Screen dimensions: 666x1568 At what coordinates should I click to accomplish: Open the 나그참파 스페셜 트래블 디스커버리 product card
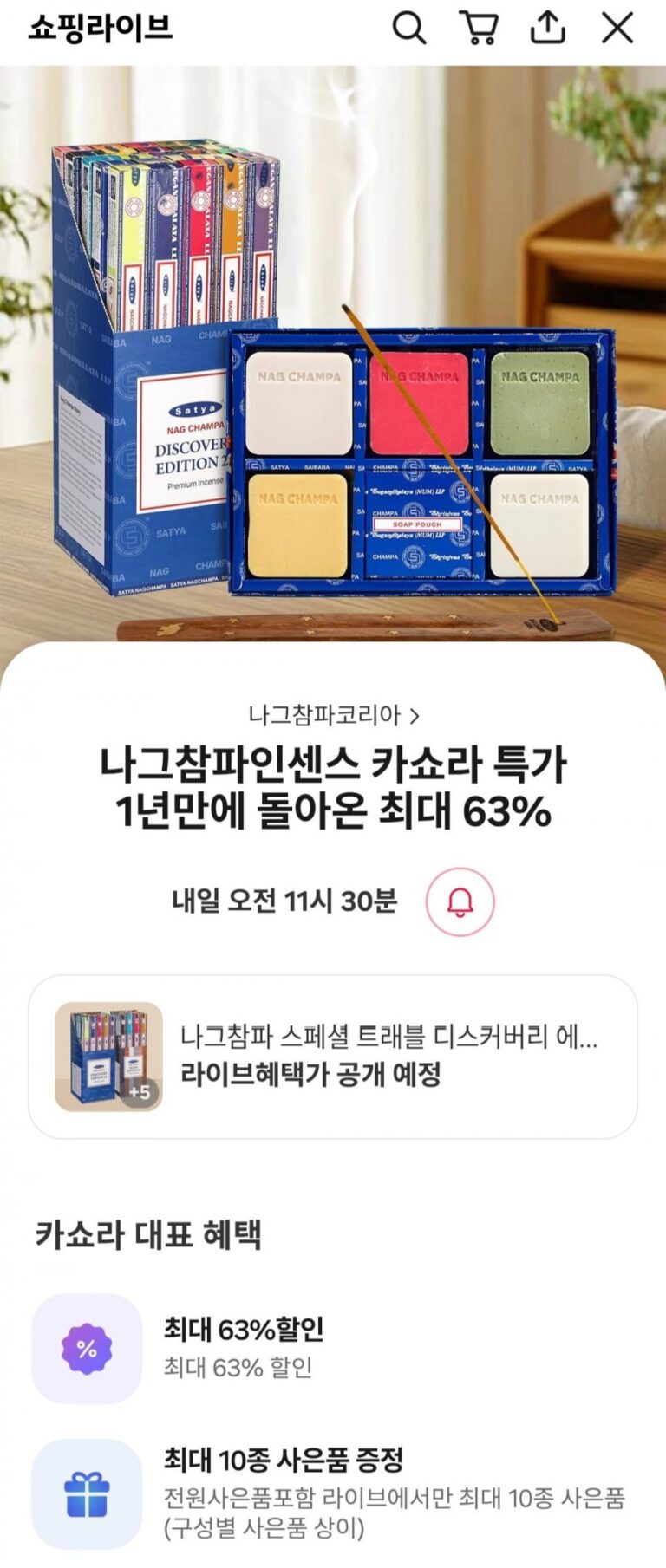coord(333,1056)
